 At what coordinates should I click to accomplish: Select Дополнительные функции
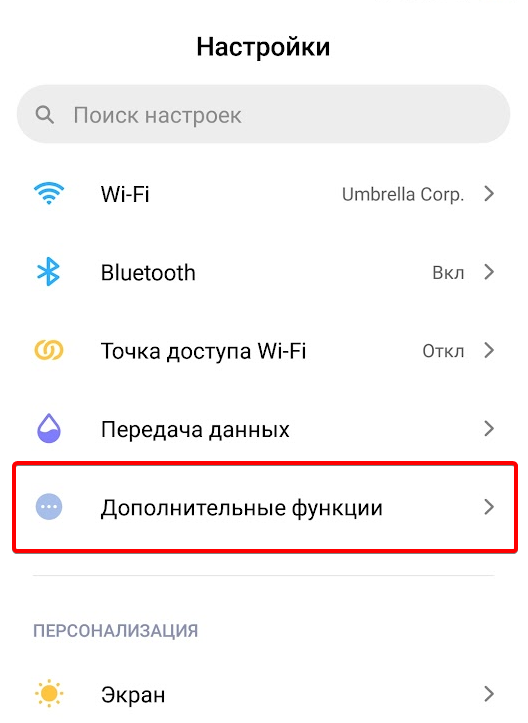265,507
